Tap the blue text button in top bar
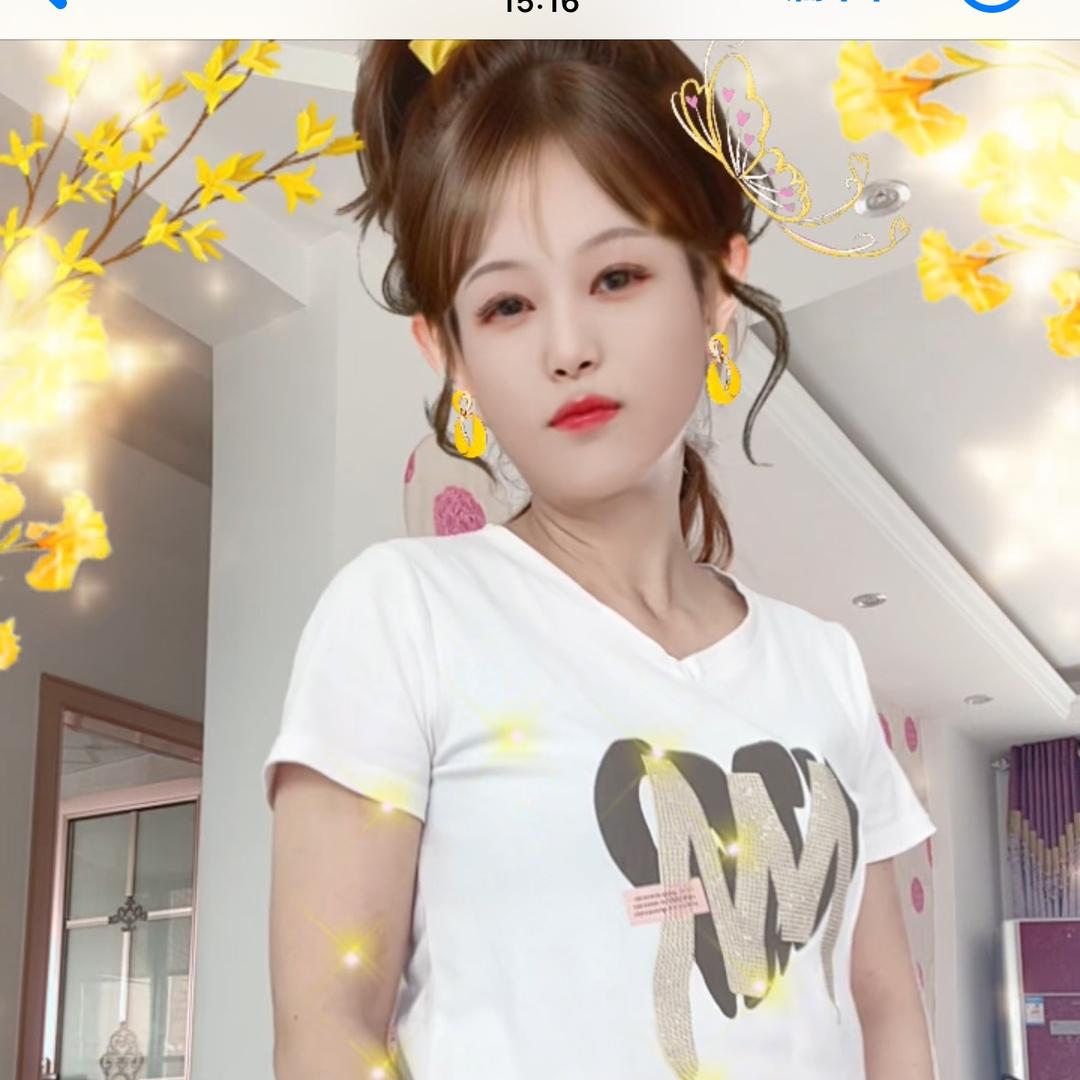This screenshot has height=1080, width=1080. pyautogui.click(x=836, y=3)
